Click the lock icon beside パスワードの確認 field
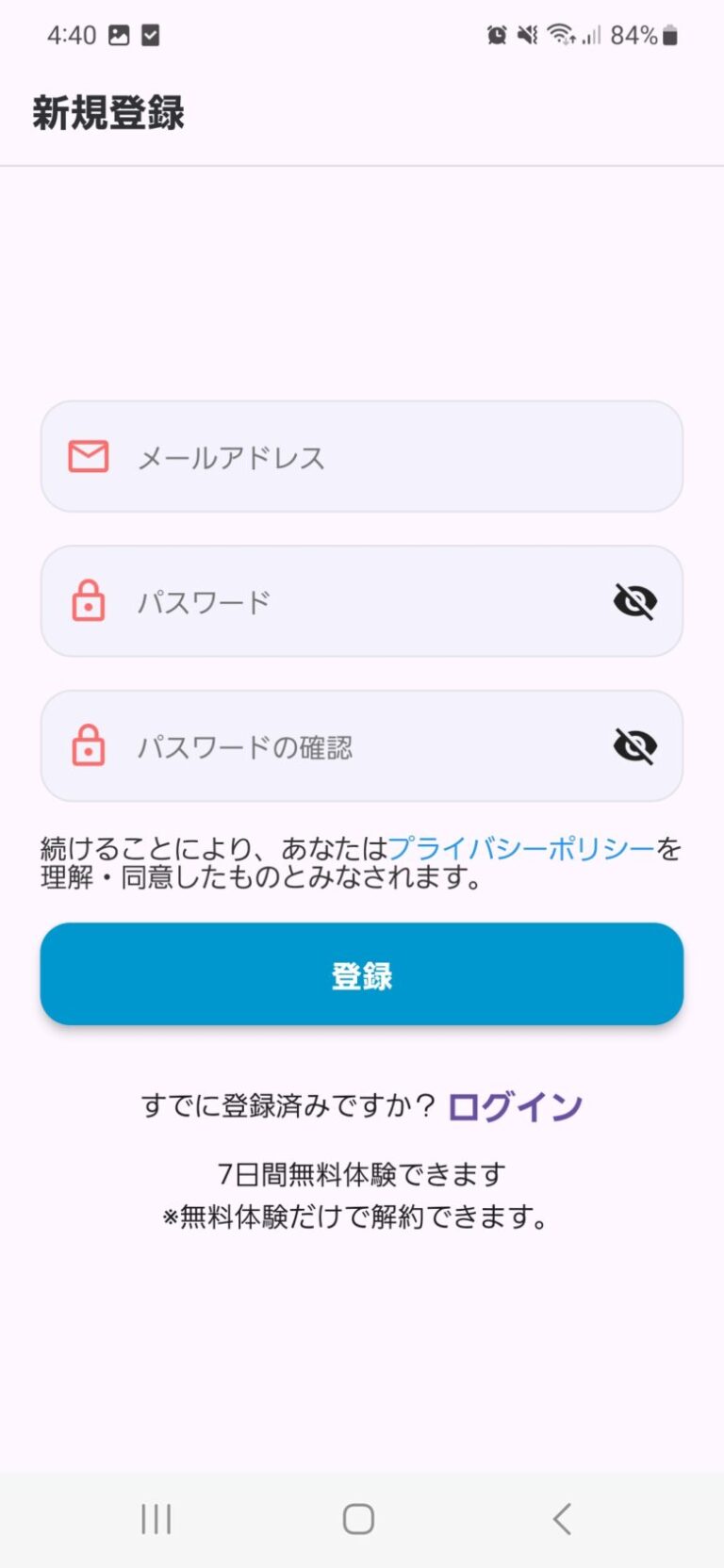724x1568 pixels. pos(88,746)
